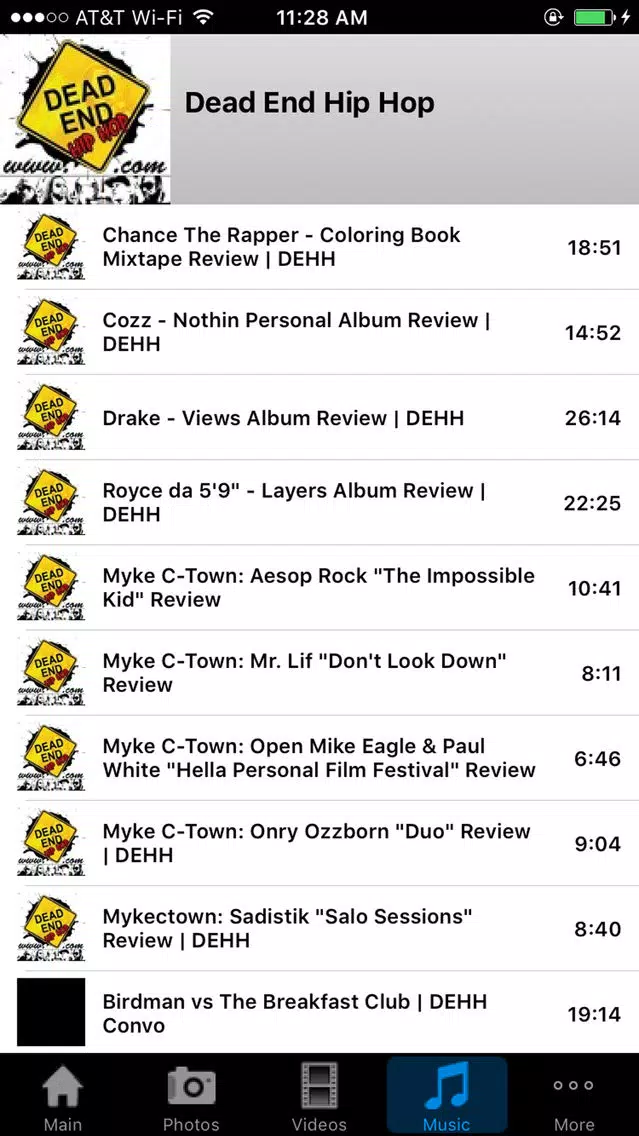Viewport: 639px width, 1136px height.
Task: Play Birdman vs The Breakfast Club convo
Action: 320,1013
